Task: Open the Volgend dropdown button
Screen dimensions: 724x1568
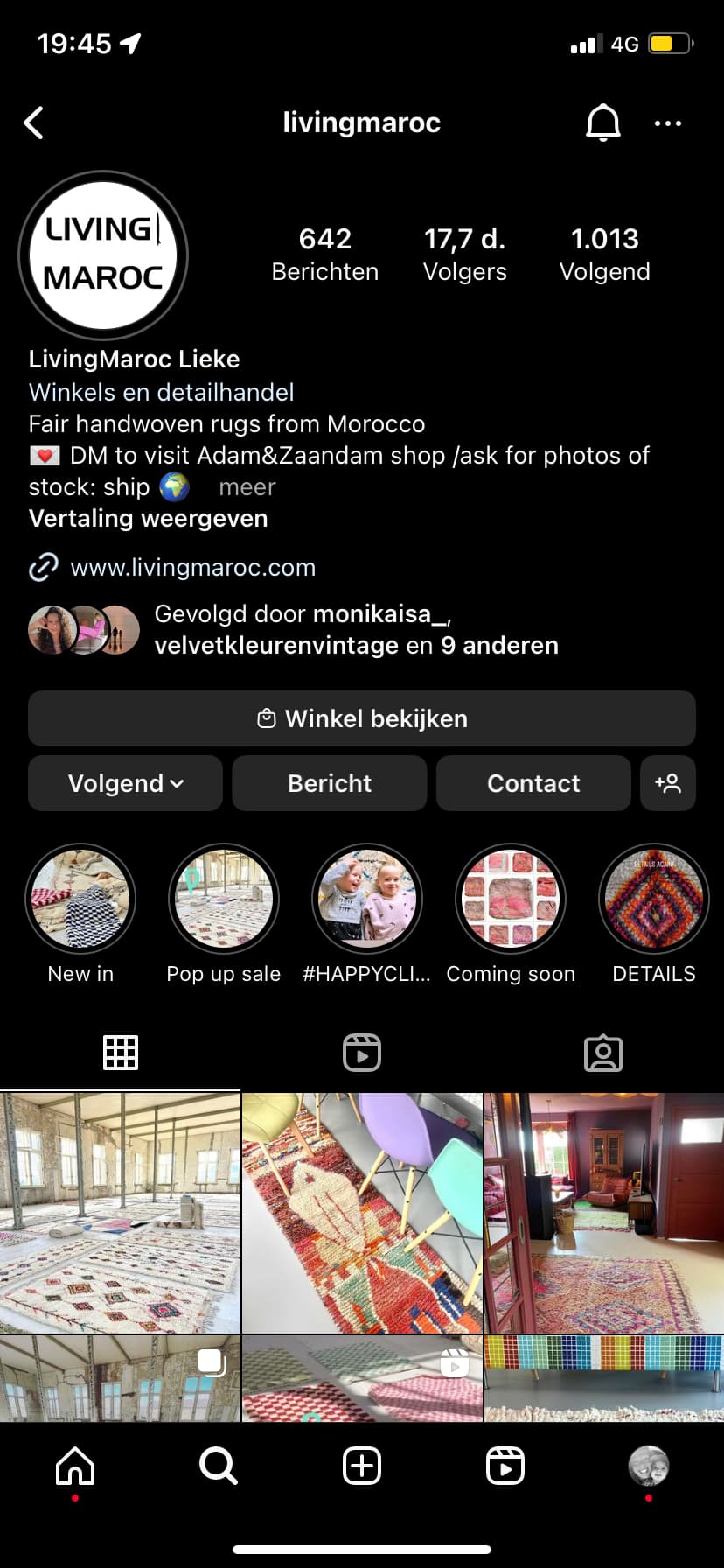Action: [x=125, y=784]
